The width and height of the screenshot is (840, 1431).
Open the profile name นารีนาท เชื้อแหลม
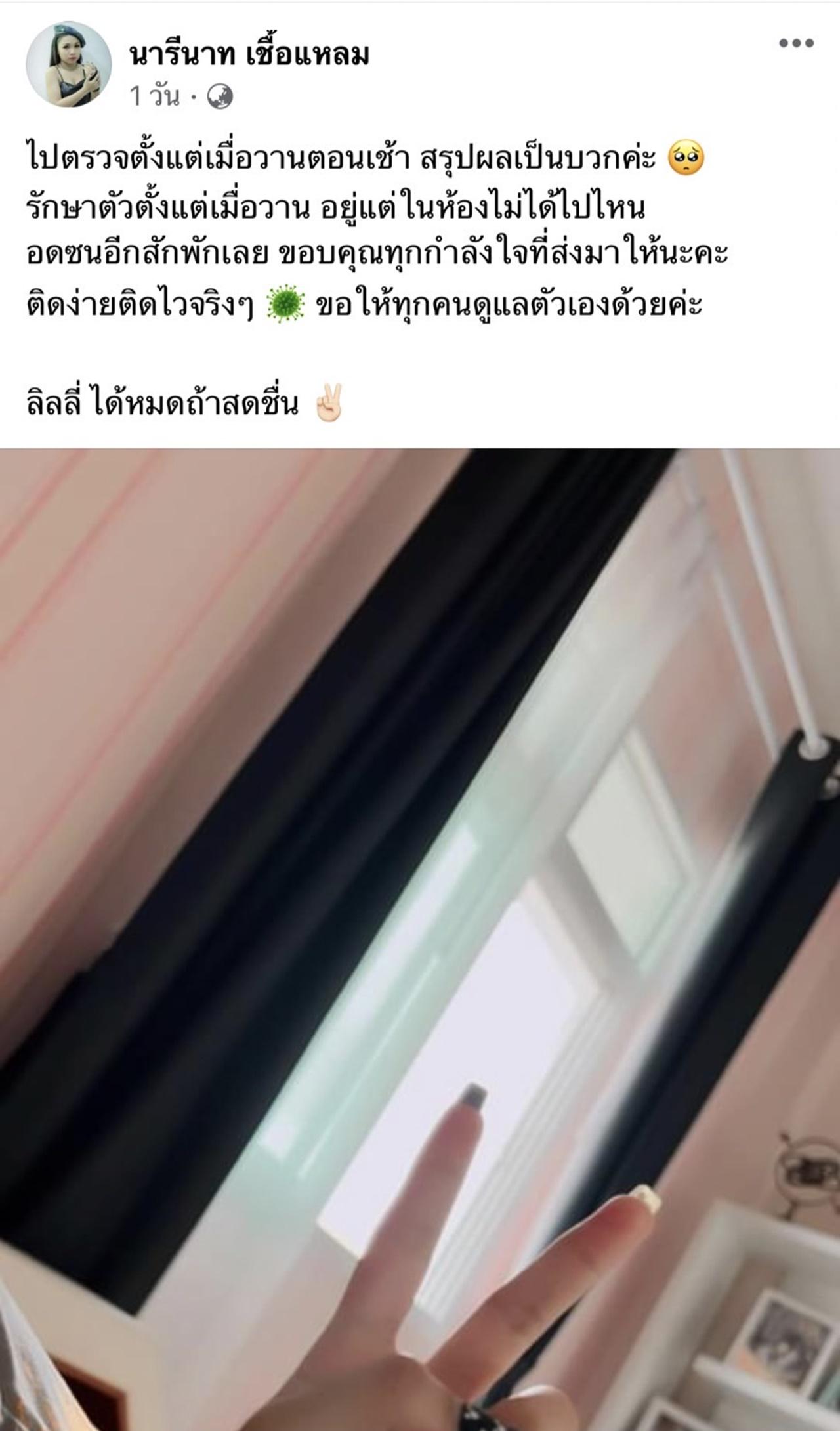click(x=250, y=54)
